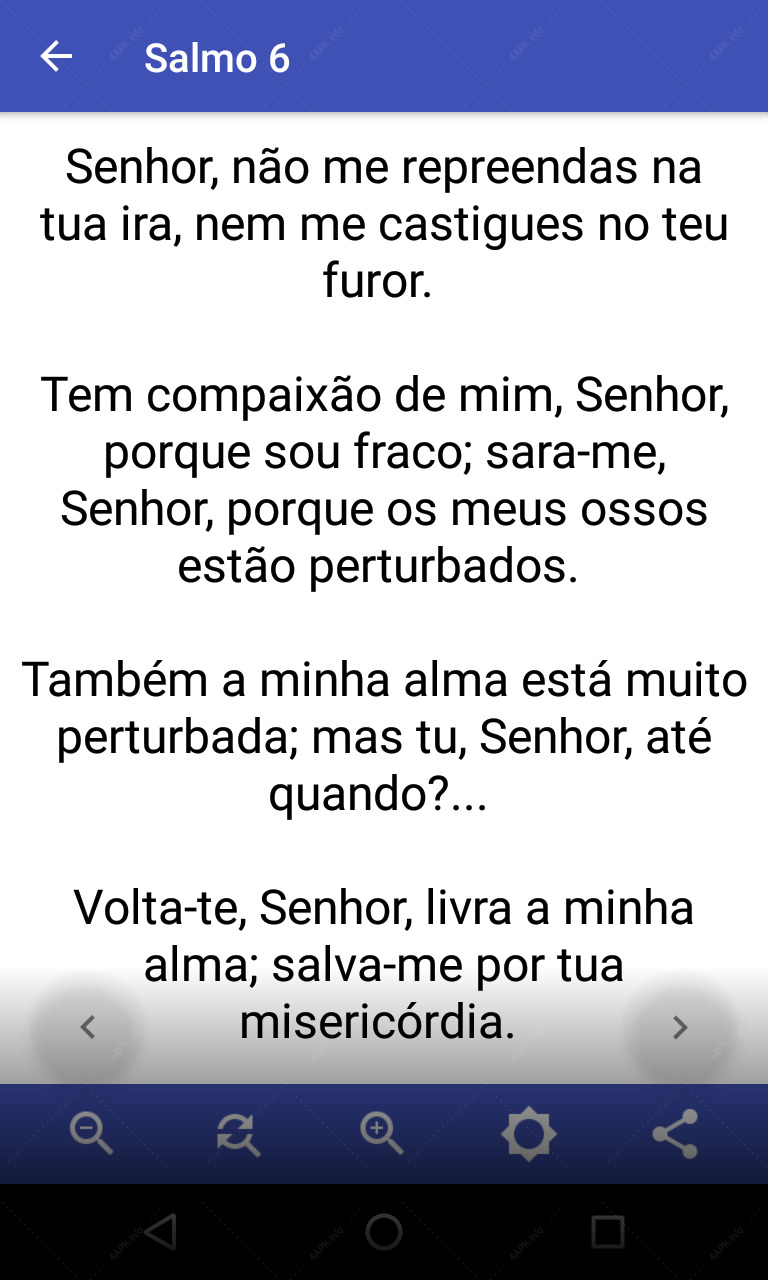
Task: Open the recent apps overview
Action: pyautogui.click(x=607, y=1232)
